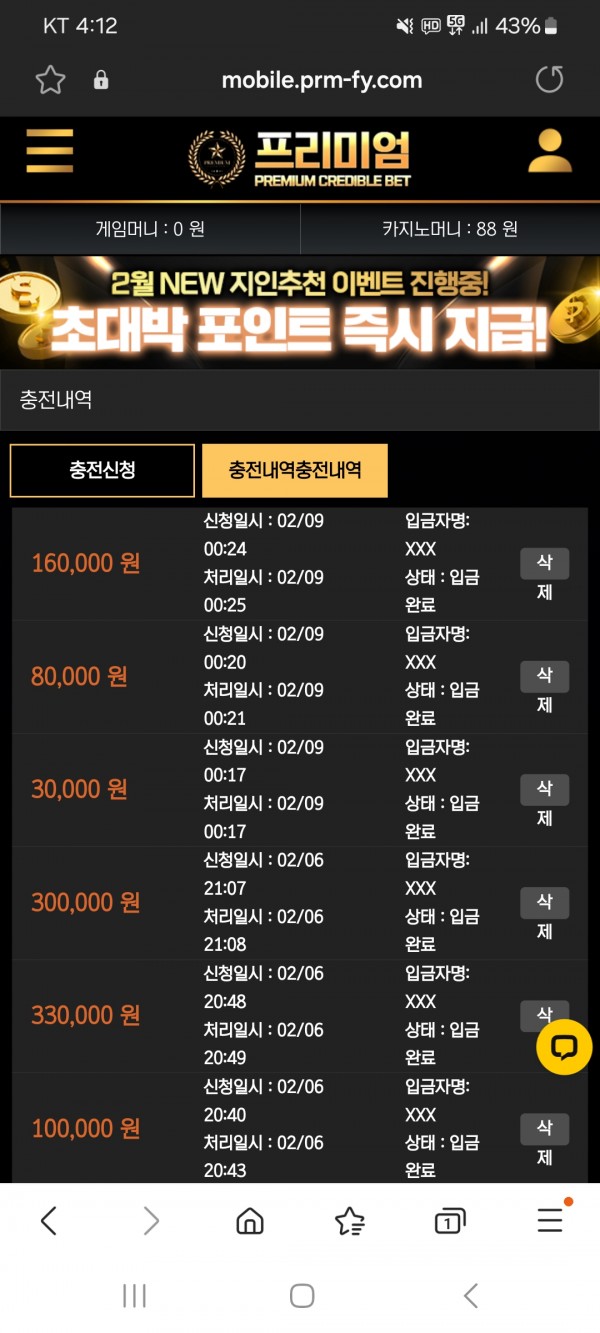
Task: Open the February referral event banner
Action: point(300,313)
